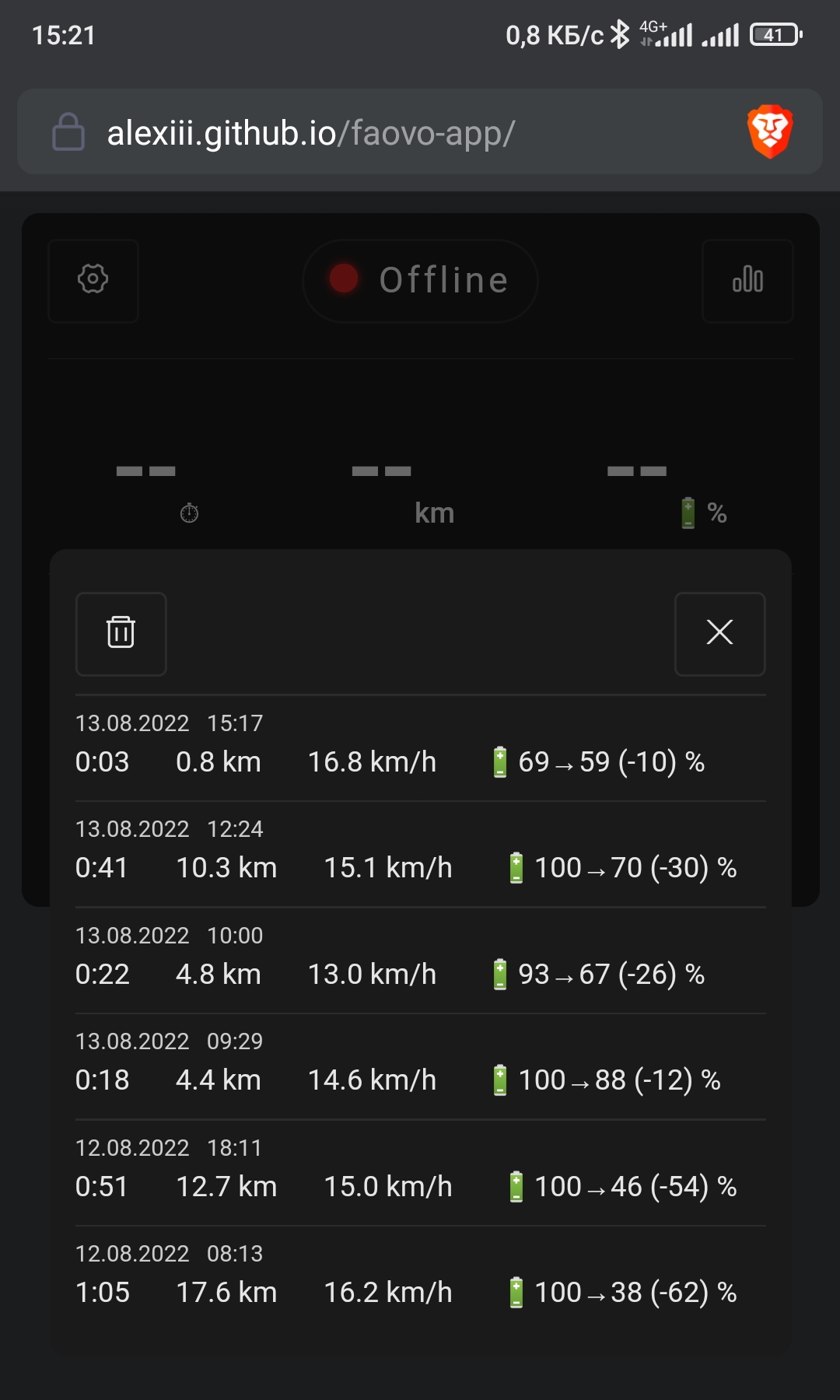Open the Brave shields lion icon

[x=770, y=131]
